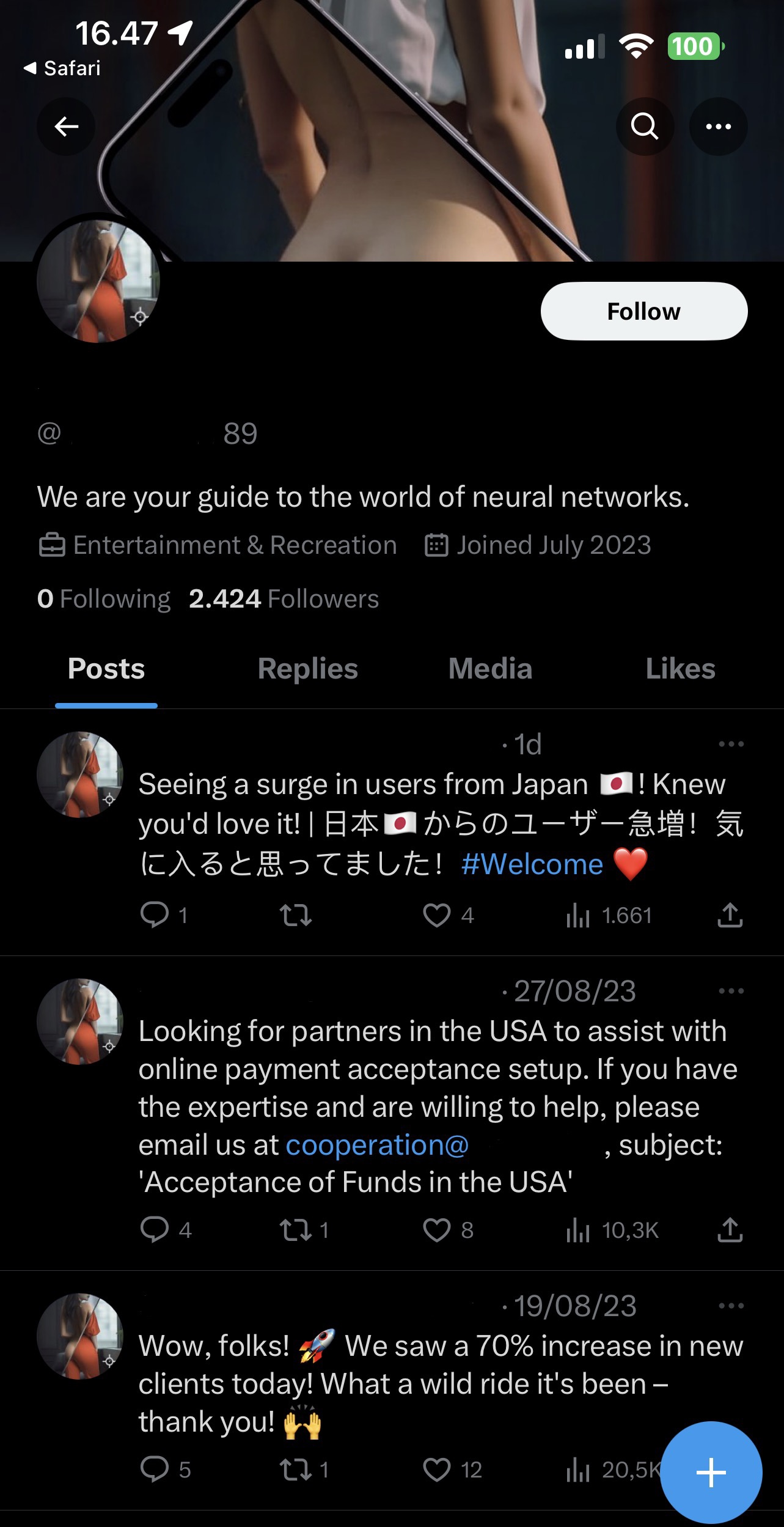Like the 70% increase post
This screenshot has width=784, height=1527.
click(437, 1470)
